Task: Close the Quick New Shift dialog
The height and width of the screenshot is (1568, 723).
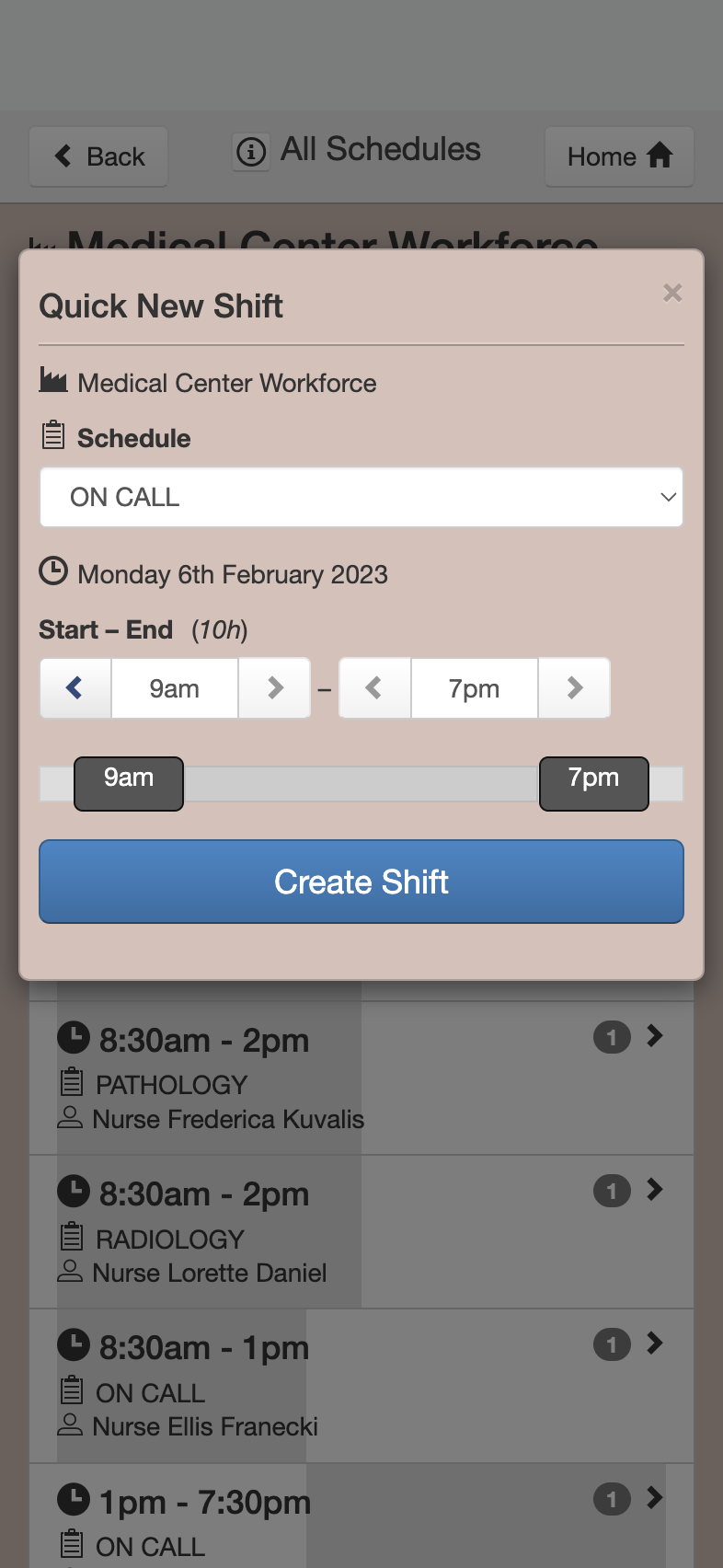Action: coord(672,293)
